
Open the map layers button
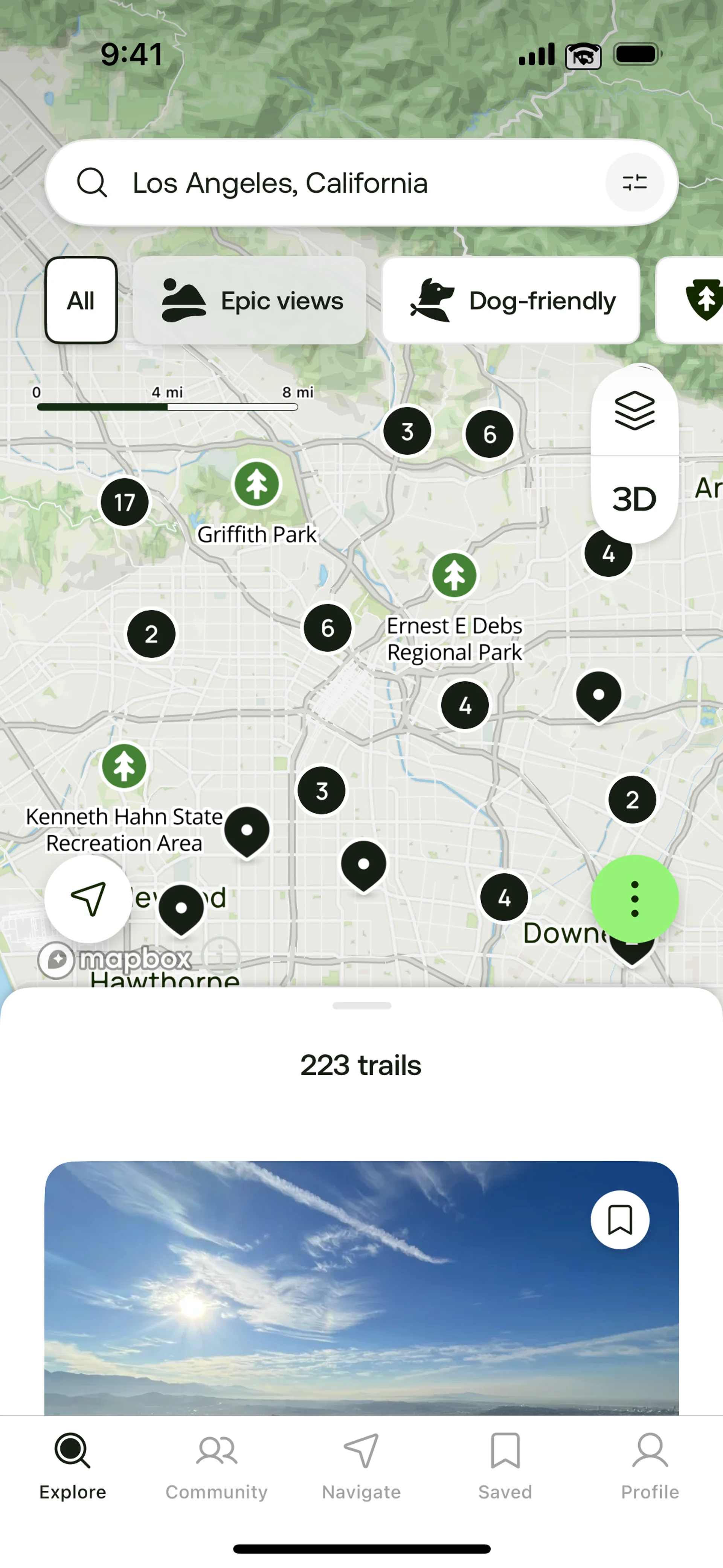click(634, 411)
